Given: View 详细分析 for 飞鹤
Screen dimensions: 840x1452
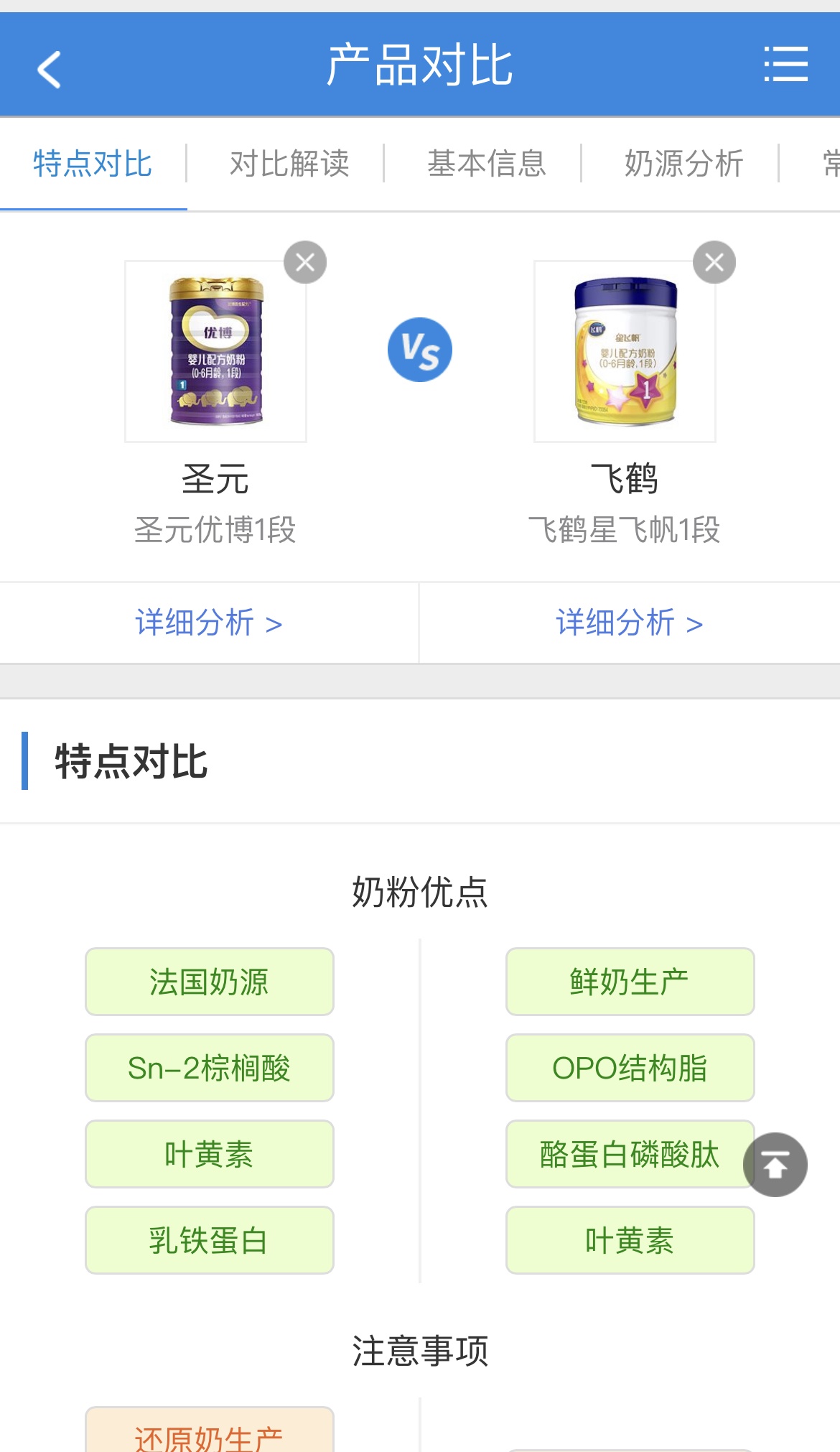Looking at the screenshot, I should (x=629, y=623).
